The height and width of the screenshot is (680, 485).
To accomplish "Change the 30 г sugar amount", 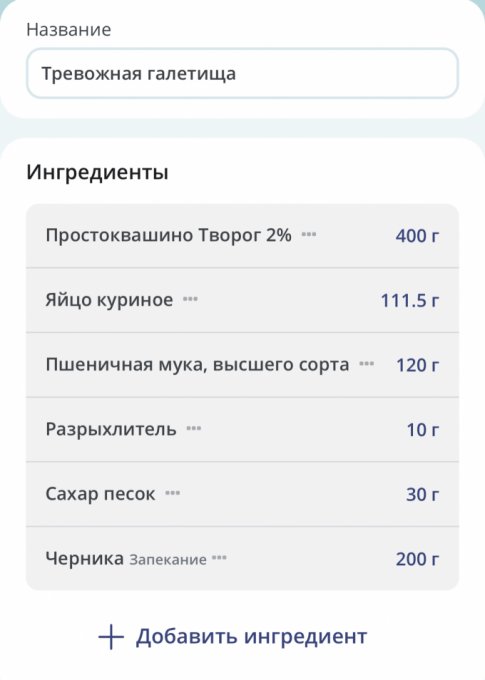I will (422, 494).
